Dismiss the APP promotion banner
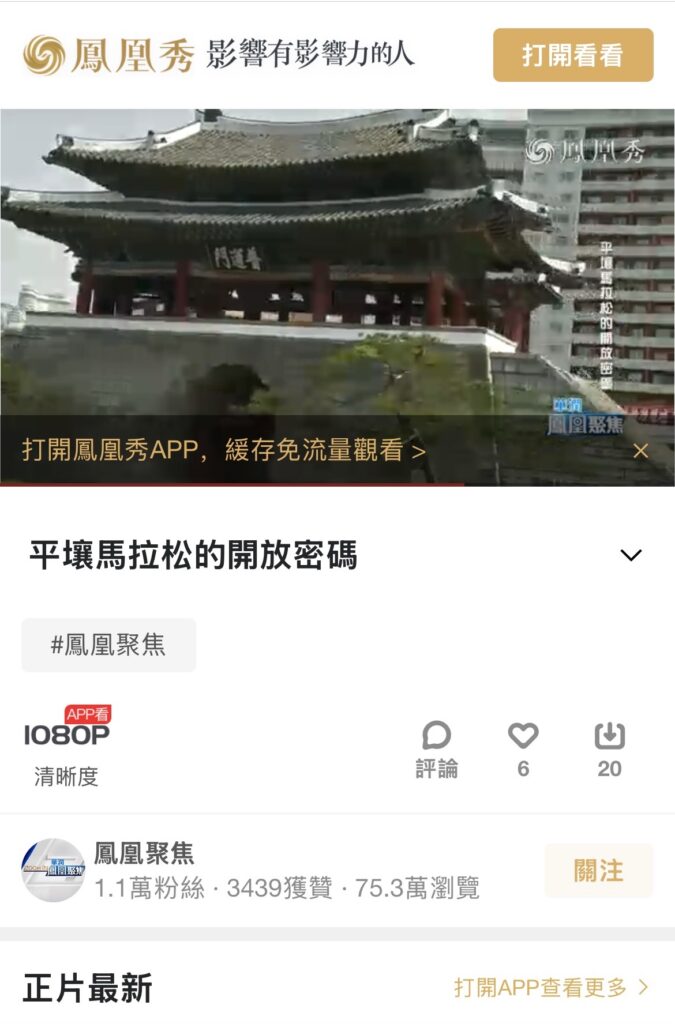This screenshot has width=675, height=1024. (x=641, y=451)
